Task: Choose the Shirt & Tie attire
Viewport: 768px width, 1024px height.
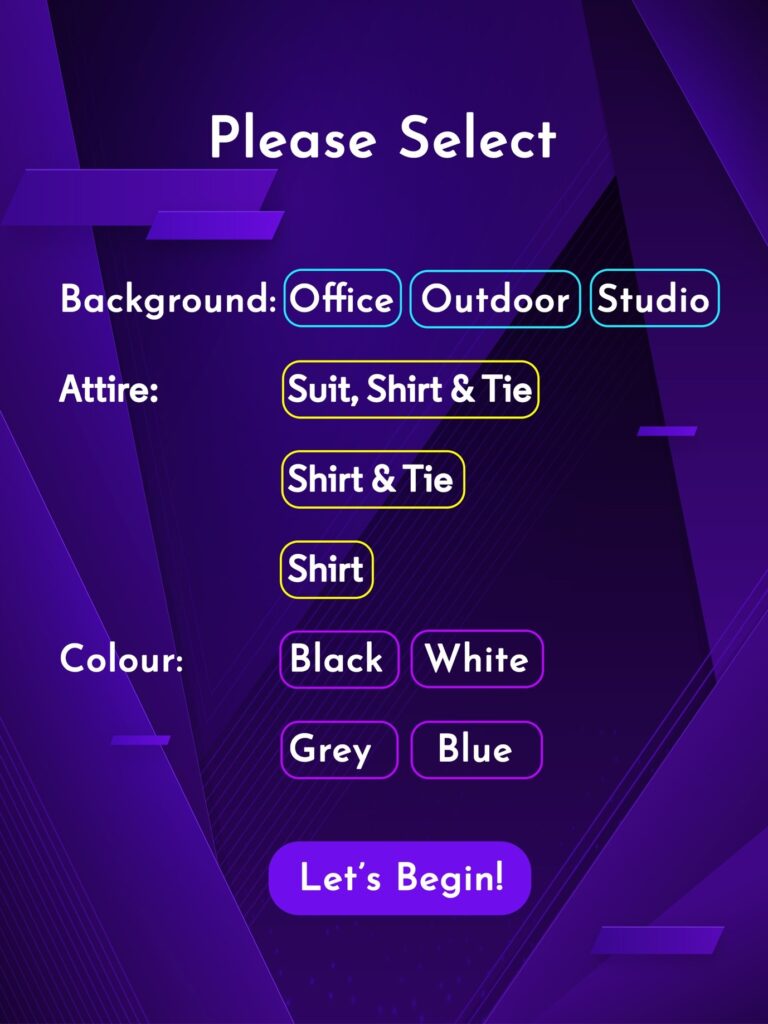Action: coord(372,479)
